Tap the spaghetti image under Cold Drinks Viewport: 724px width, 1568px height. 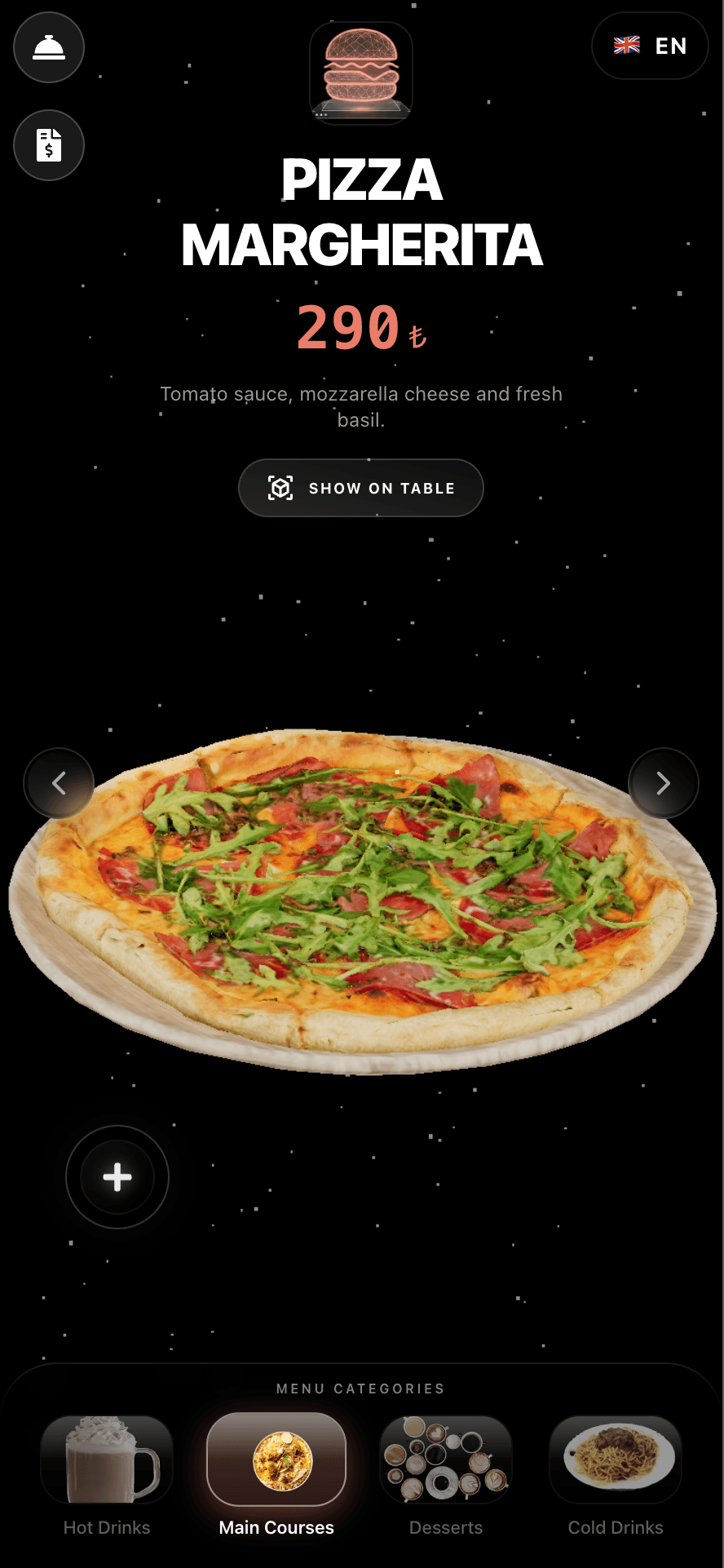coord(616,1459)
